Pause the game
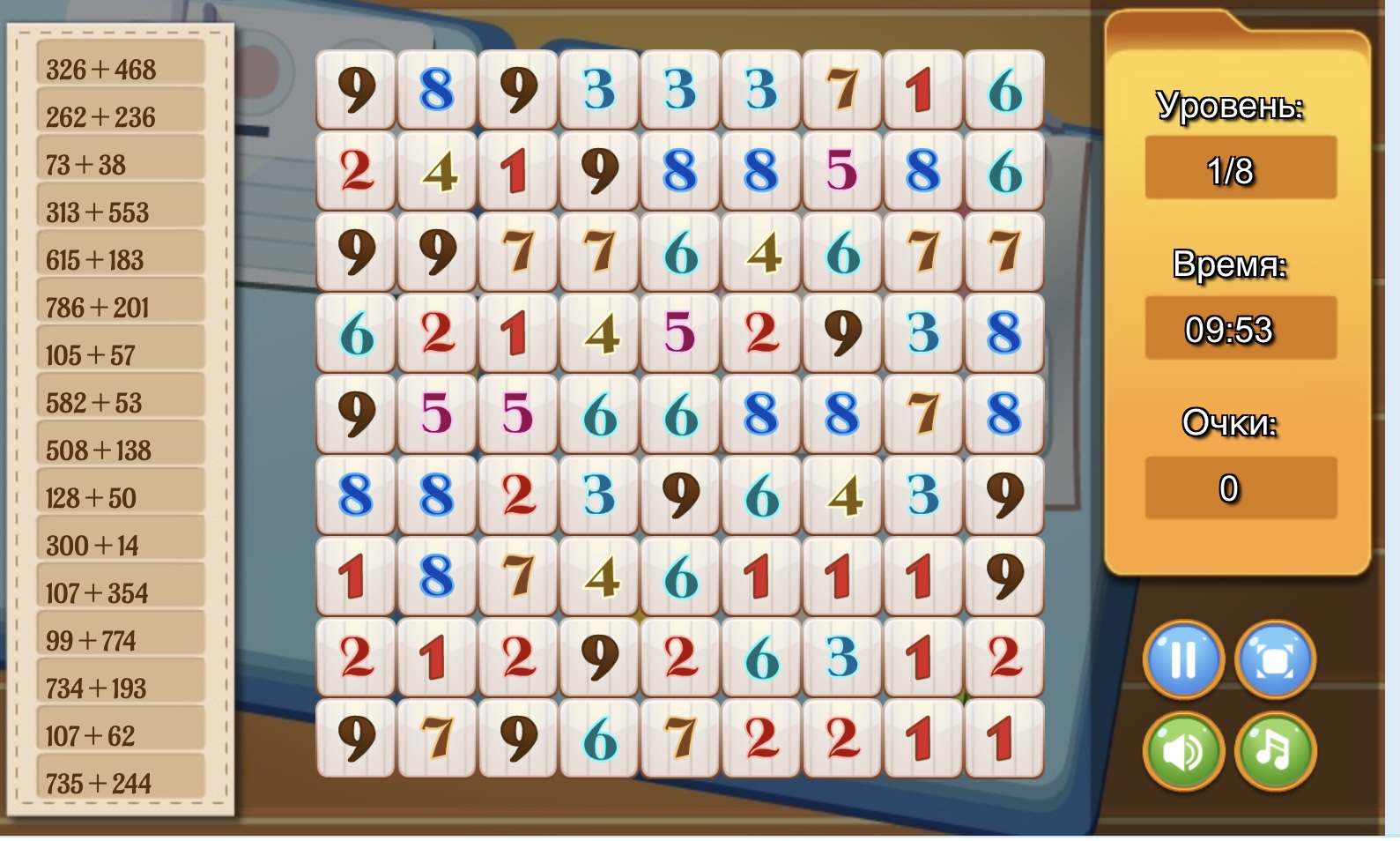The height and width of the screenshot is (841, 1400). [1183, 659]
